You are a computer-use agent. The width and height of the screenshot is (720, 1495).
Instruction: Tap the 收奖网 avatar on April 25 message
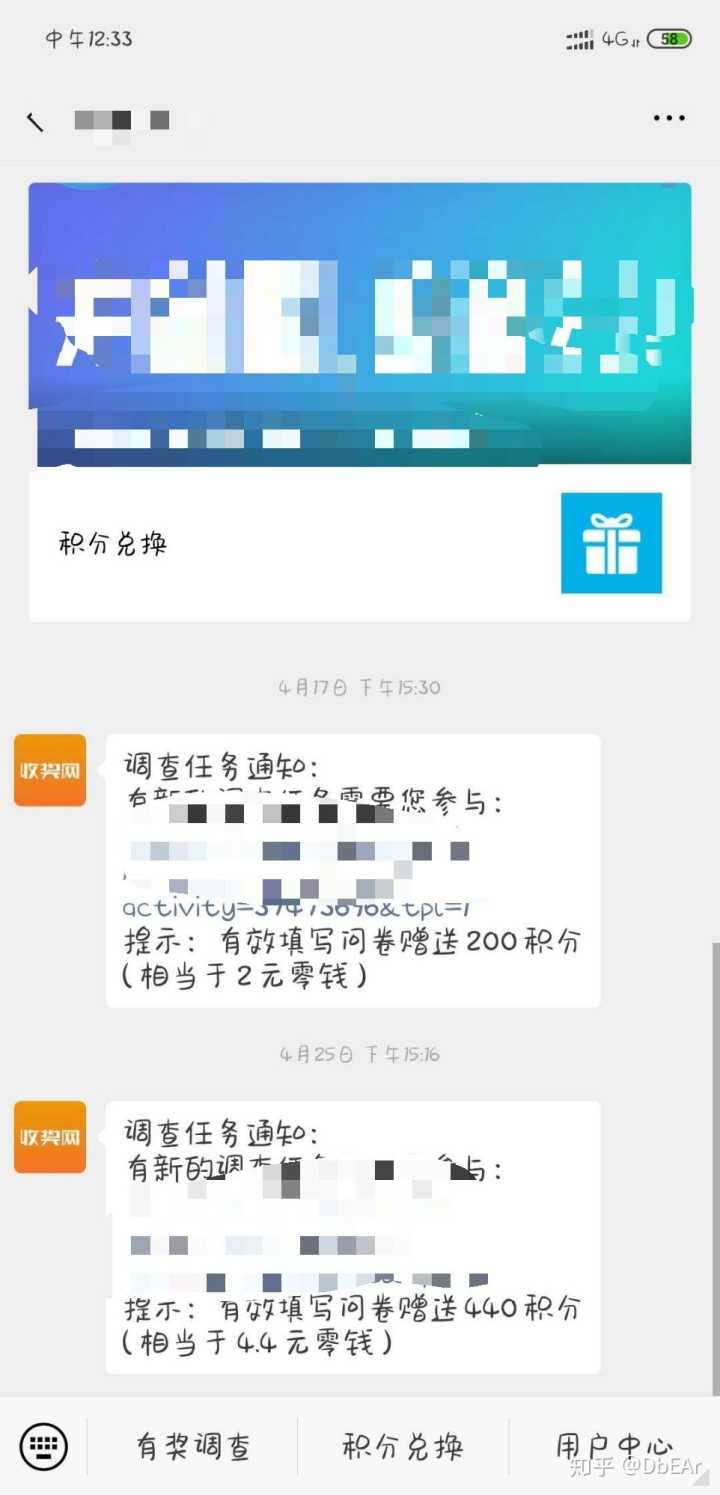(50, 1137)
